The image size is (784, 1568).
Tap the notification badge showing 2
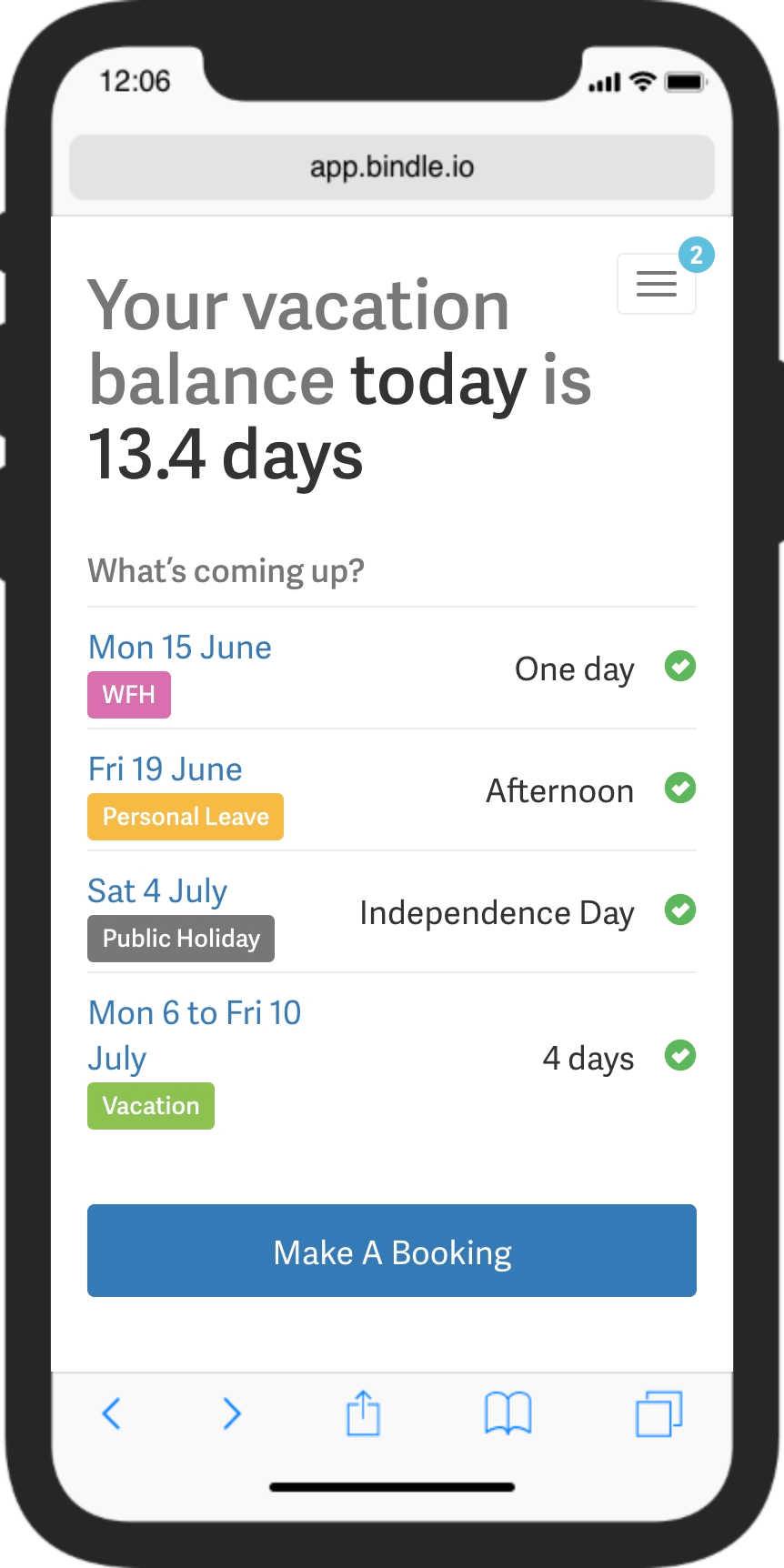(x=697, y=255)
